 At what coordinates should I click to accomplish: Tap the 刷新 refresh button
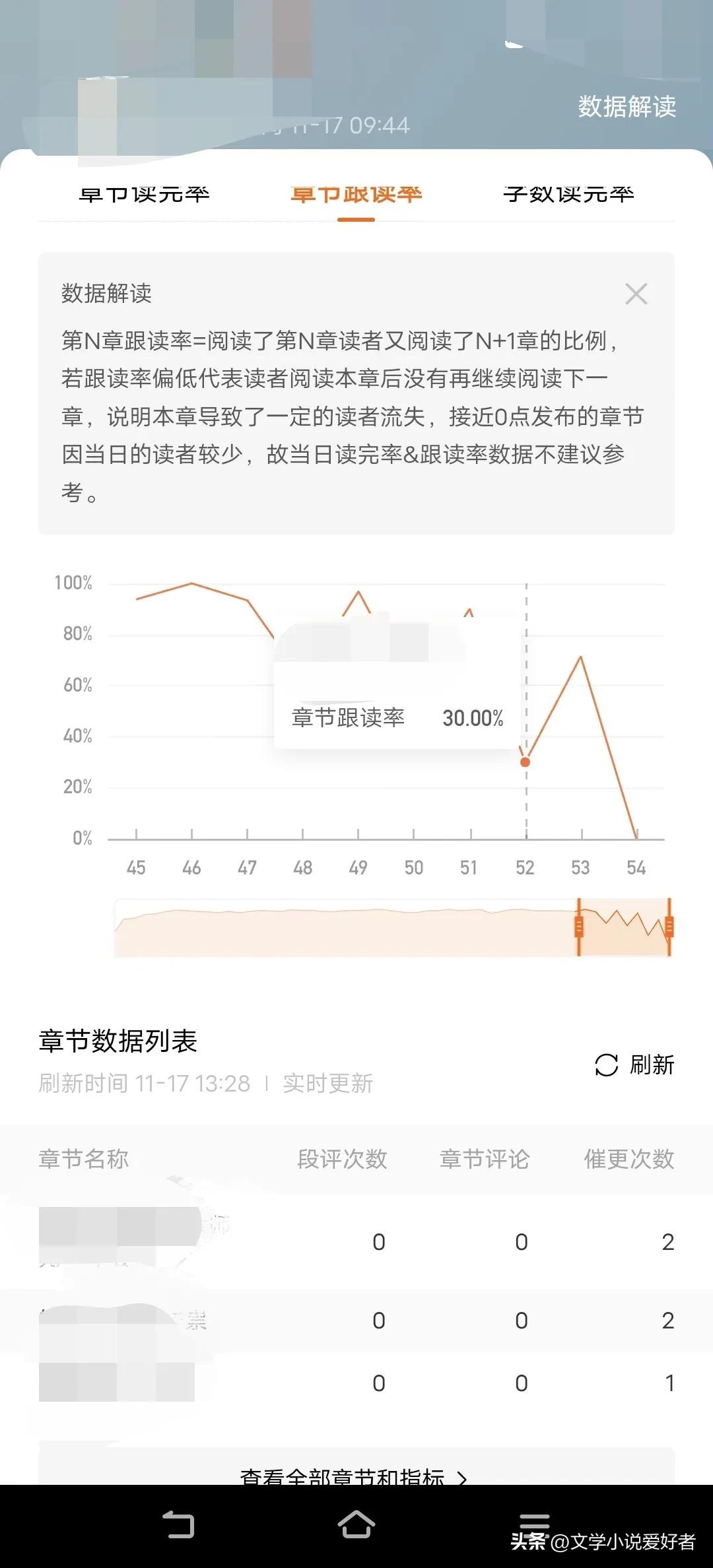634,1064
